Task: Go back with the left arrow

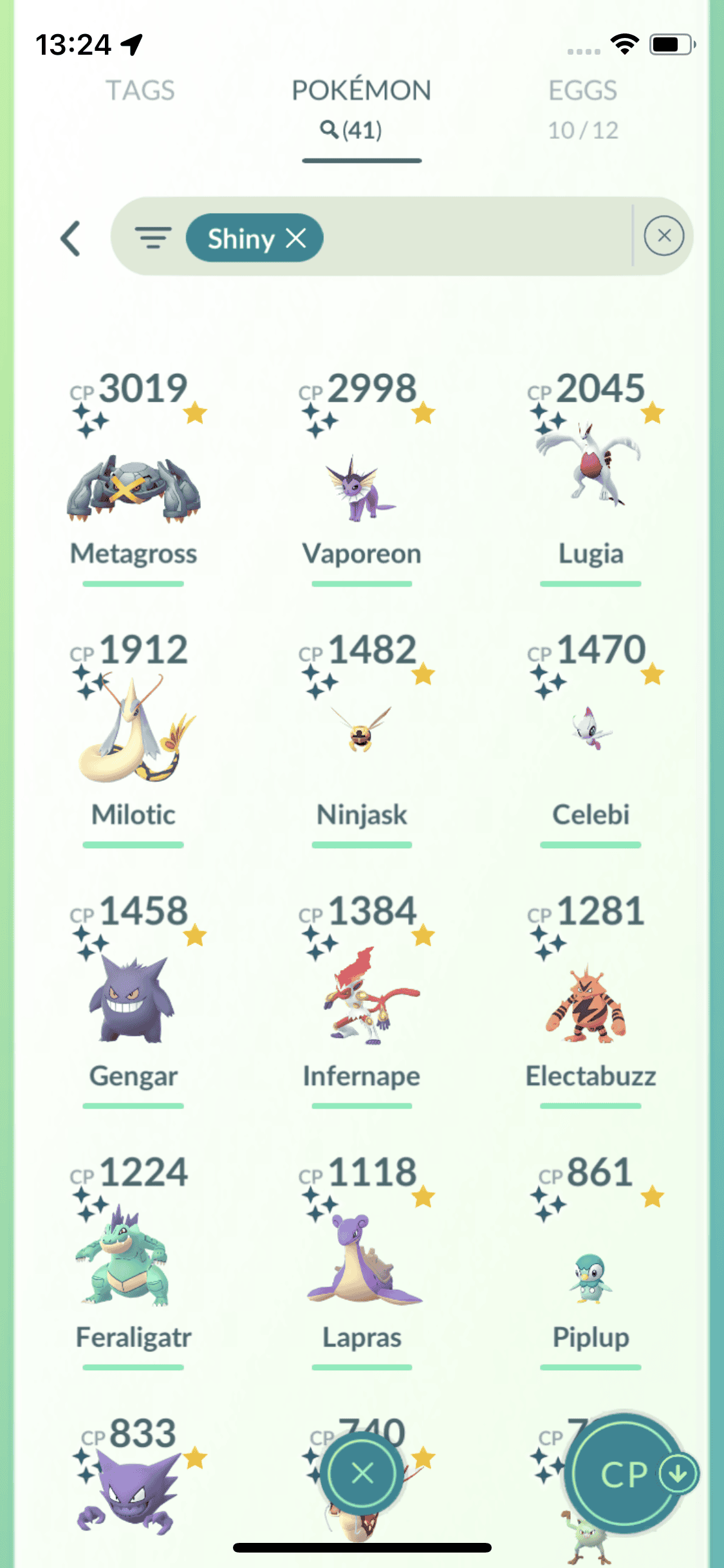Action: 71,239
